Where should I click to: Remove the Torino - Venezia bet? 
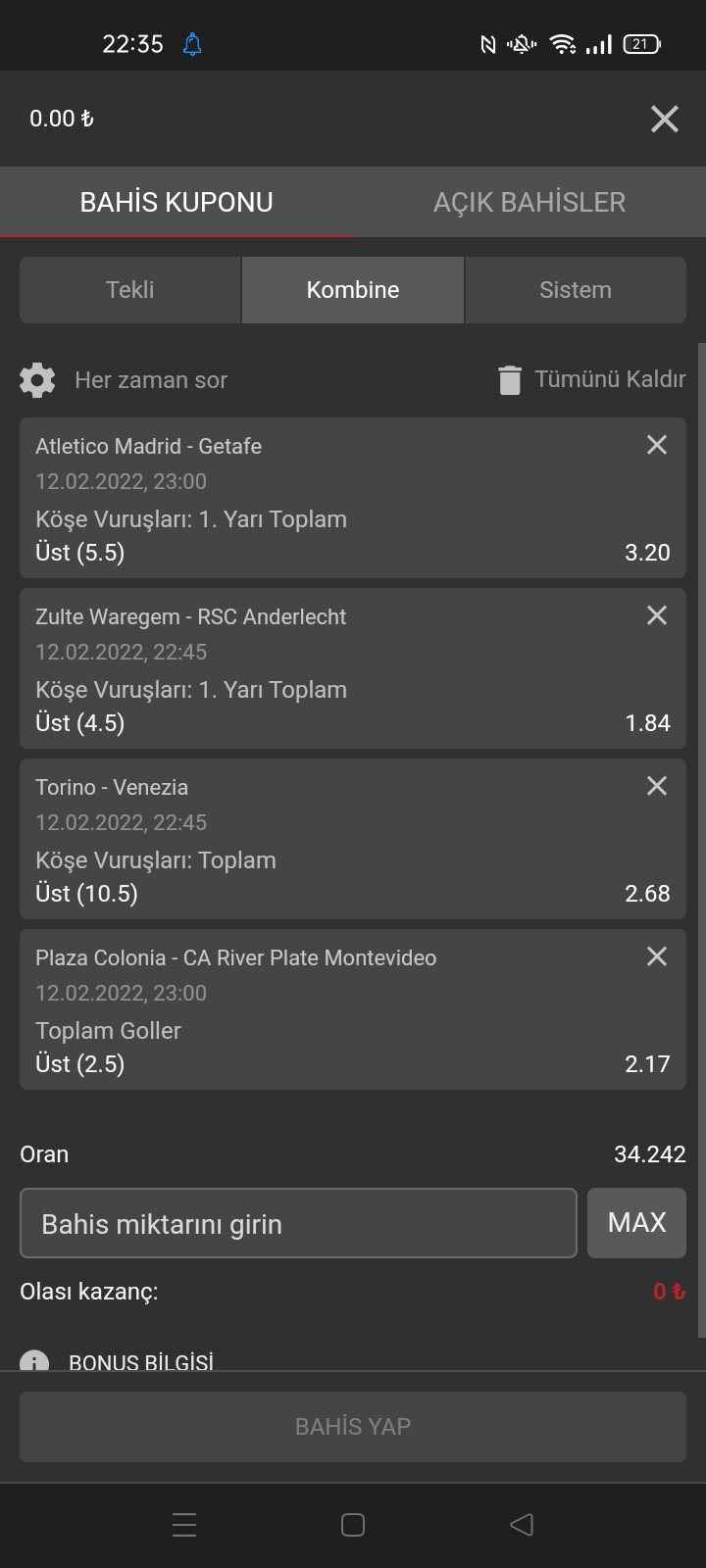(x=657, y=786)
